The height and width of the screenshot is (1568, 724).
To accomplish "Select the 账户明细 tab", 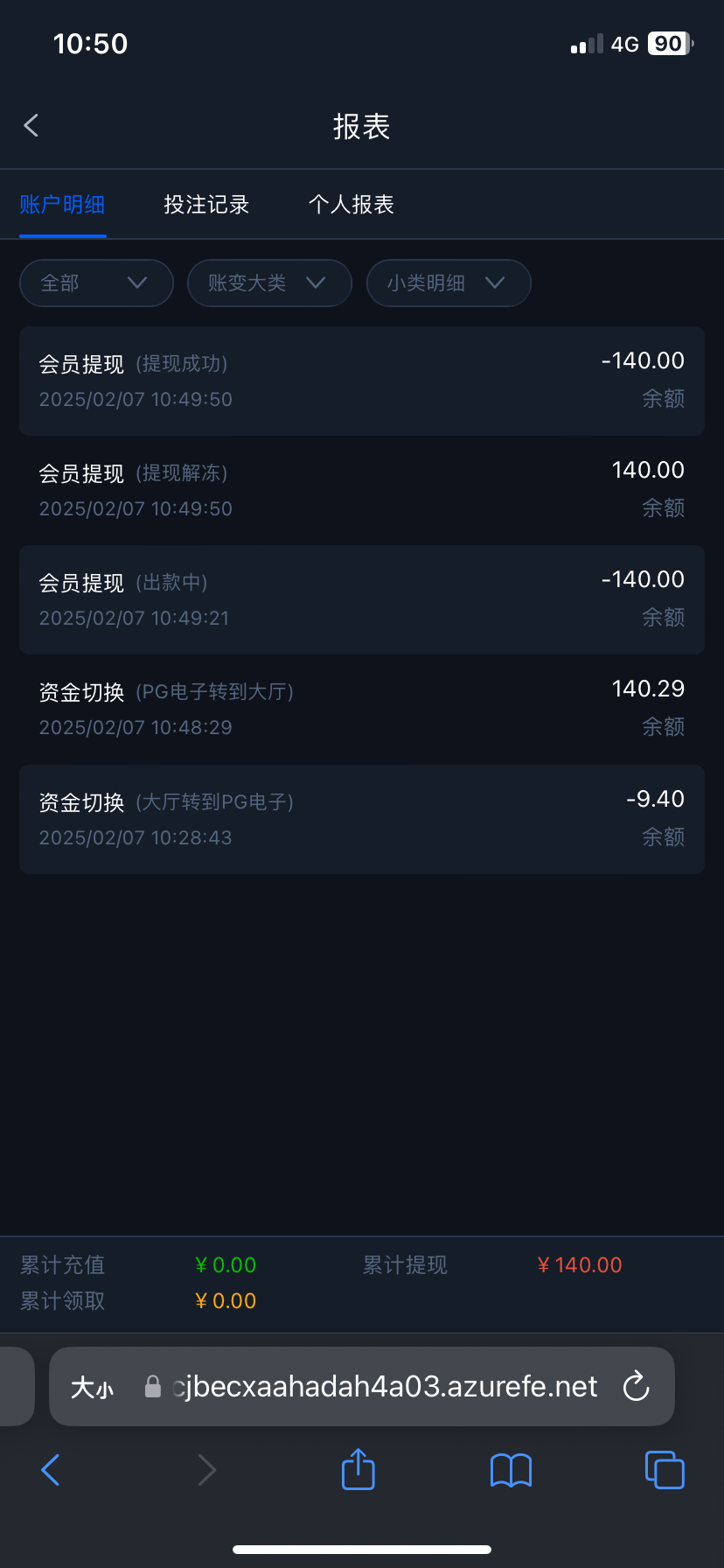I will pos(62,205).
